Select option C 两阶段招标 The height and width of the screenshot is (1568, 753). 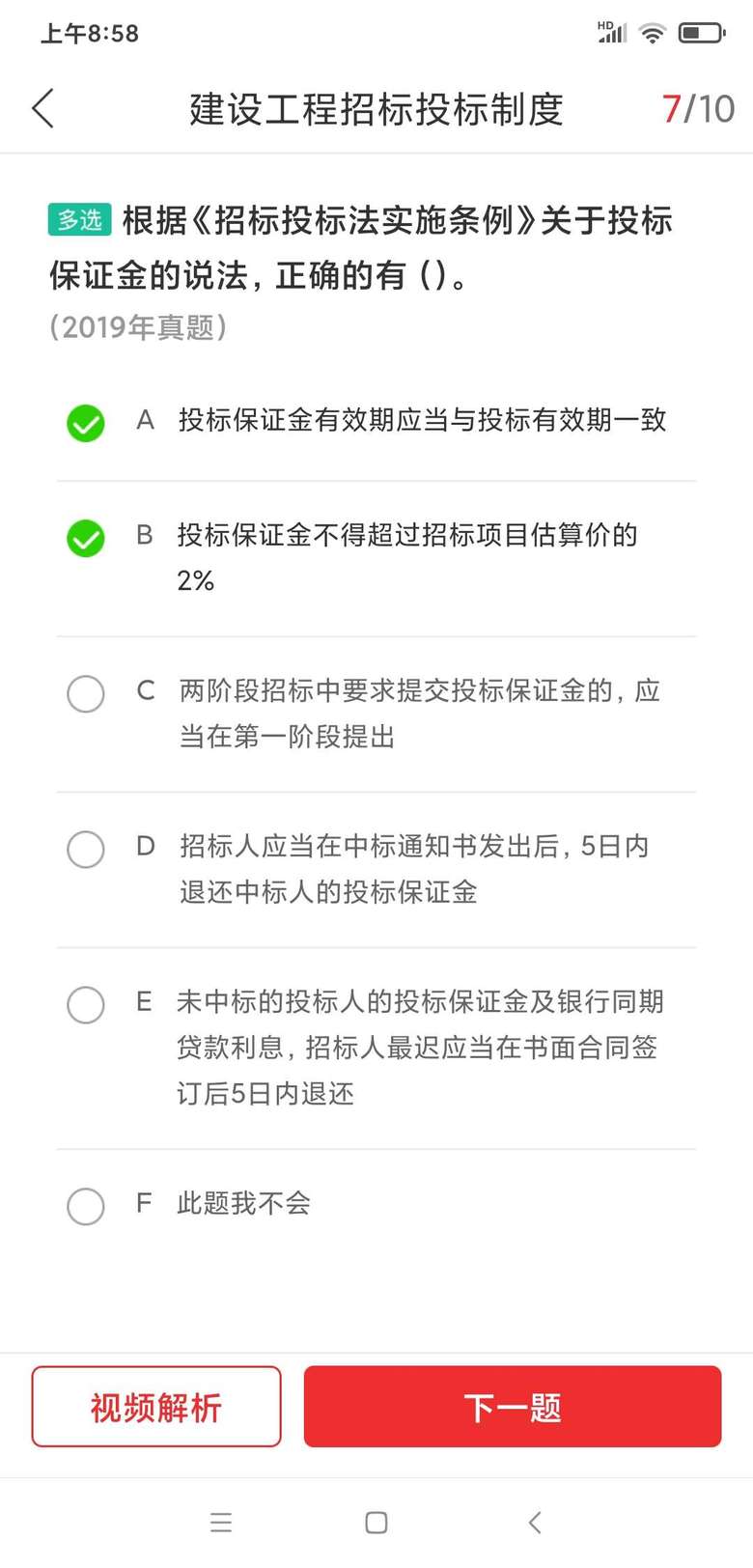(x=86, y=693)
